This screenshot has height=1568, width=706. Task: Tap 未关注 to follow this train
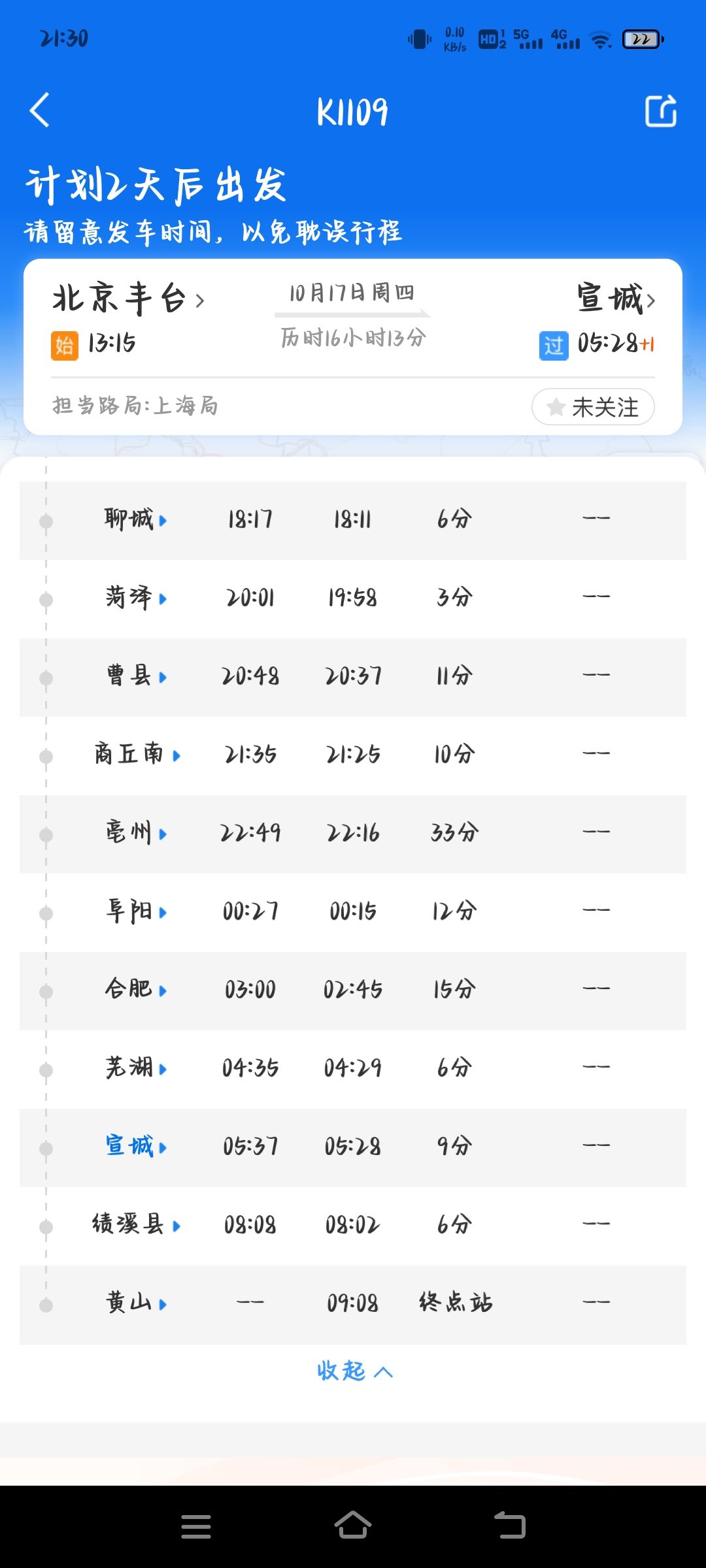click(593, 407)
